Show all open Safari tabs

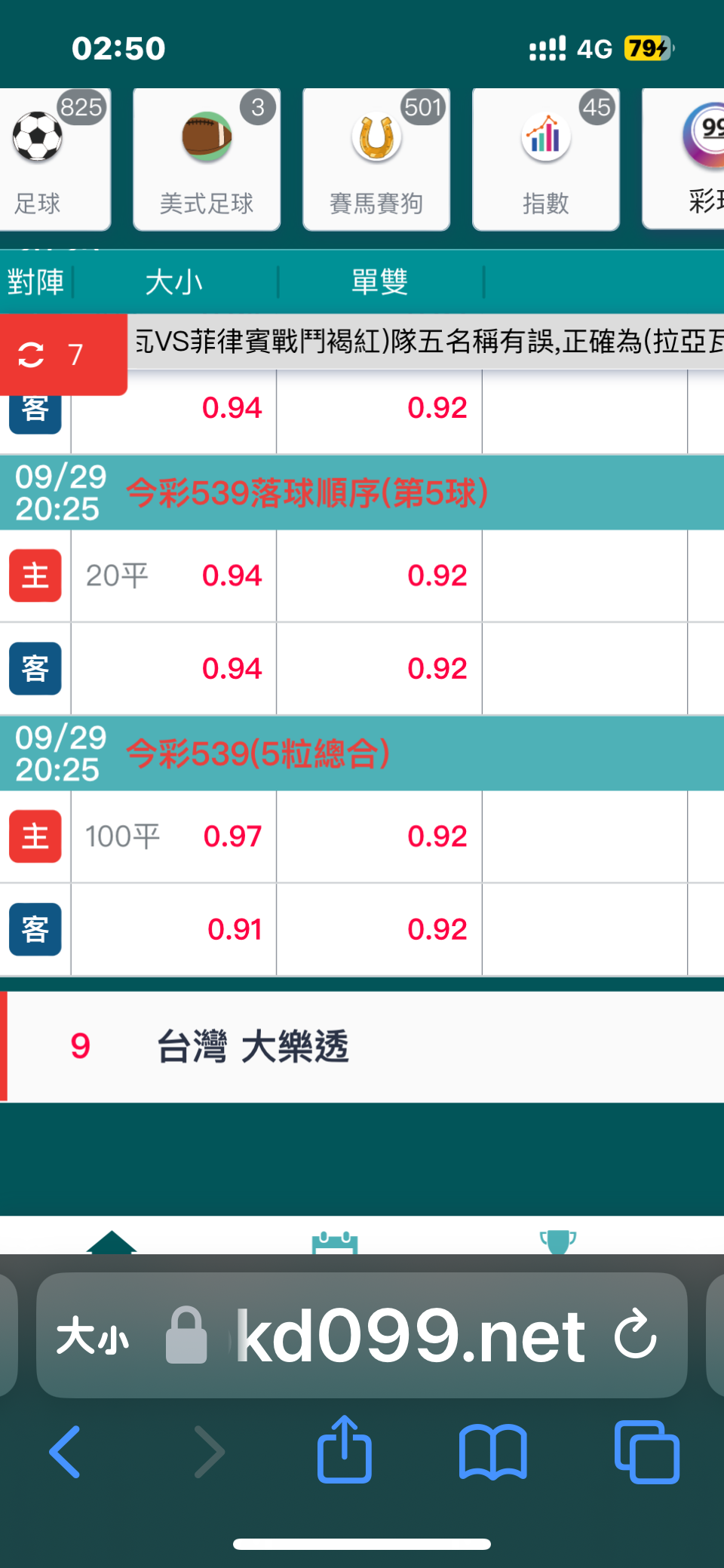coord(647,1452)
